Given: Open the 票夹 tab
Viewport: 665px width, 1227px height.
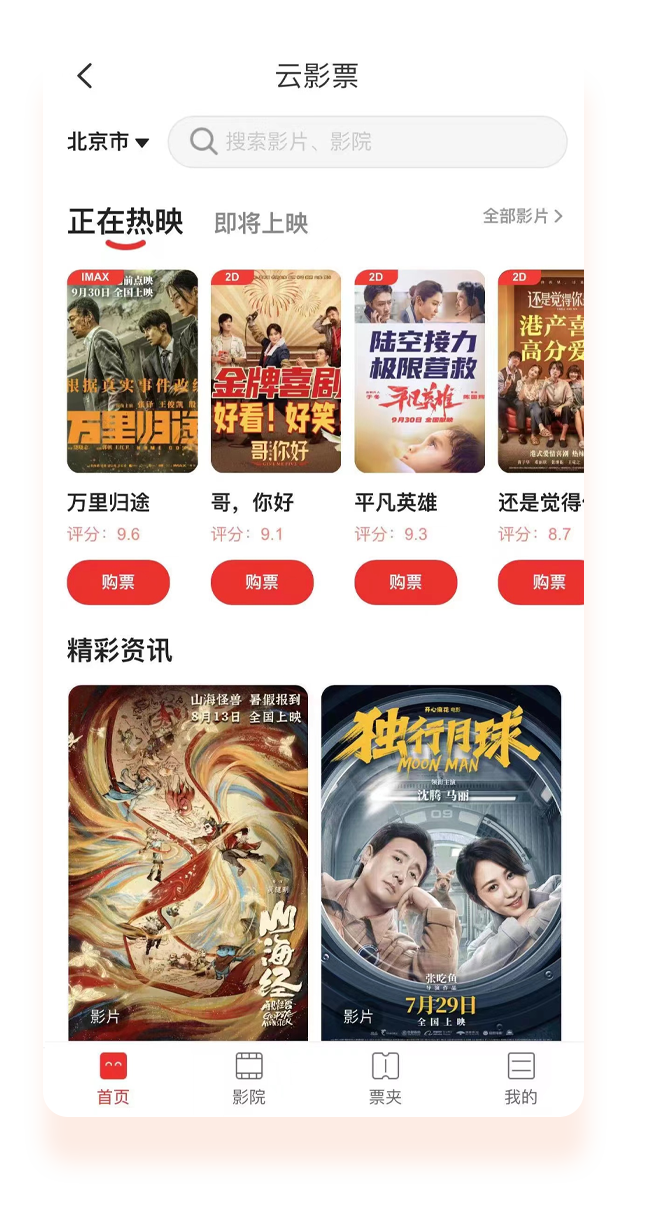Looking at the screenshot, I should tap(385, 1078).
